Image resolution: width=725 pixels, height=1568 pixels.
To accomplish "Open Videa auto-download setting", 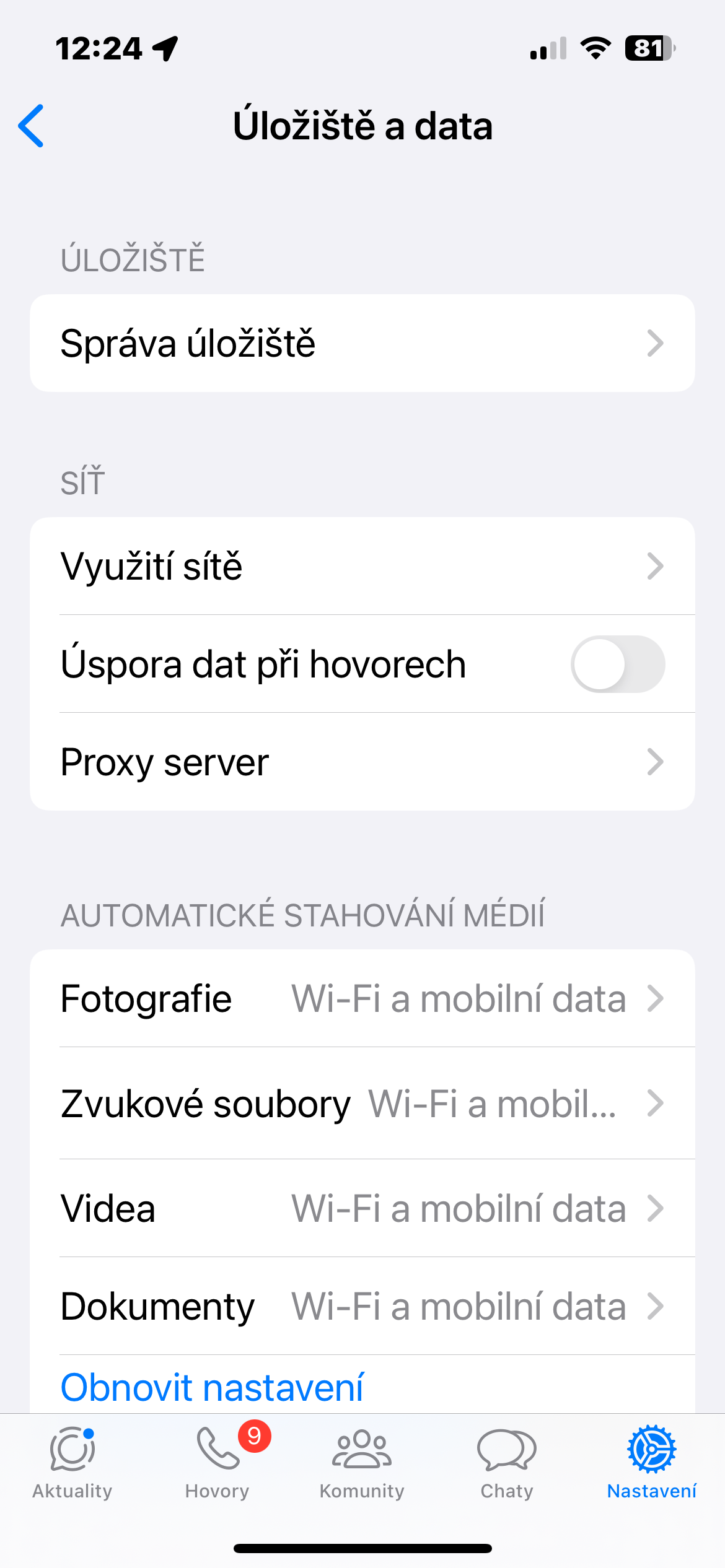I will pyautogui.click(x=362, y=1208).
